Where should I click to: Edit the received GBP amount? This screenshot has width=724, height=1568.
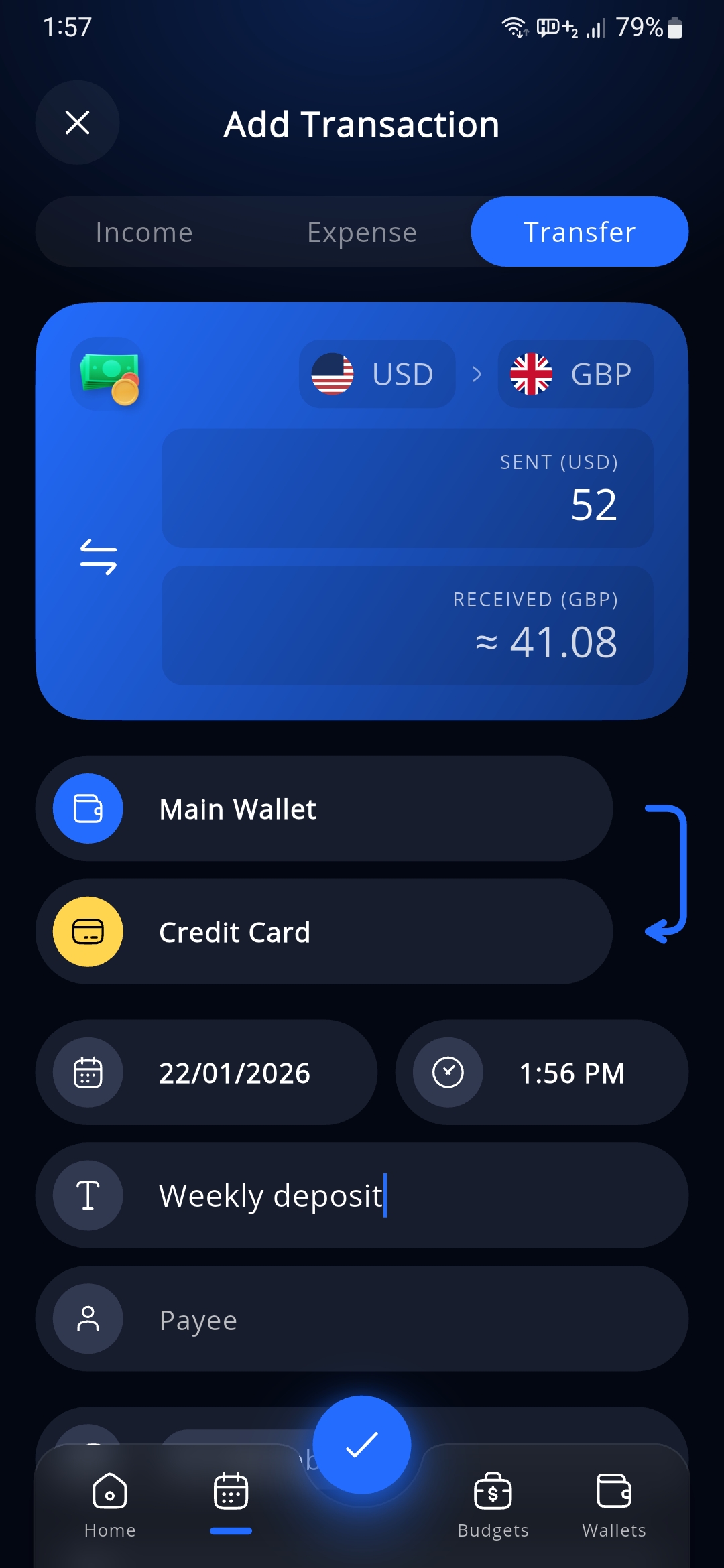click(x=408, y=625)
